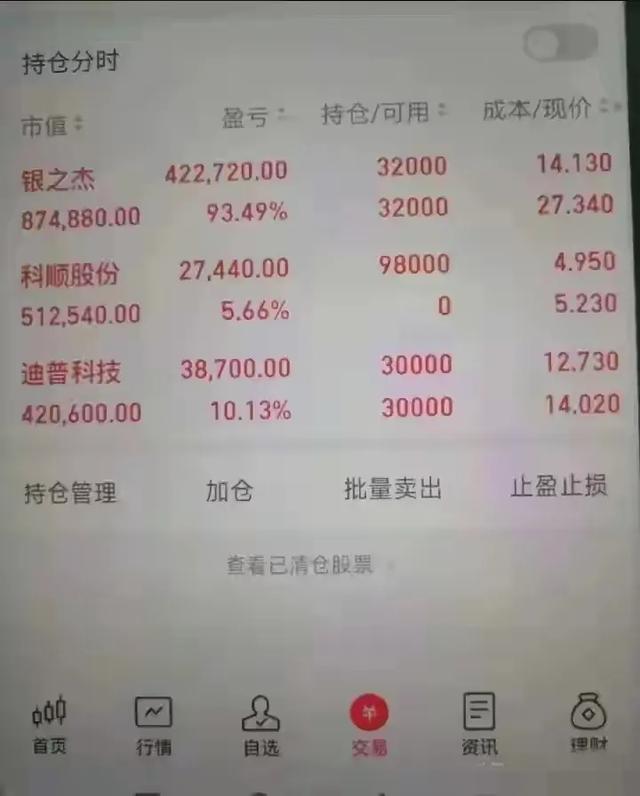
Task: Switch to the 自选 tab
Action: pos(261,726)
